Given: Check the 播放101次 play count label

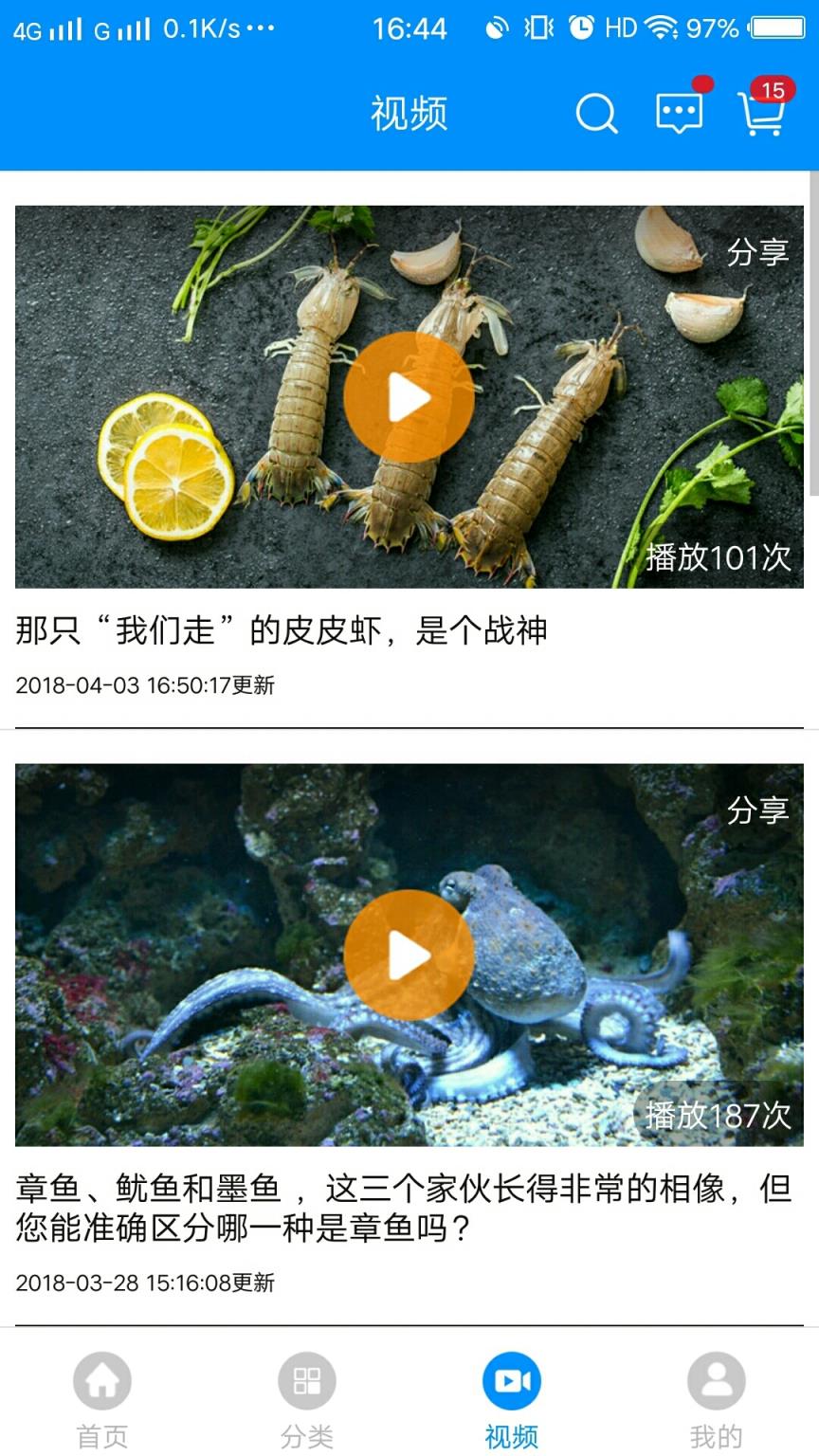Looking at the screenshot, I should (718, 559).
